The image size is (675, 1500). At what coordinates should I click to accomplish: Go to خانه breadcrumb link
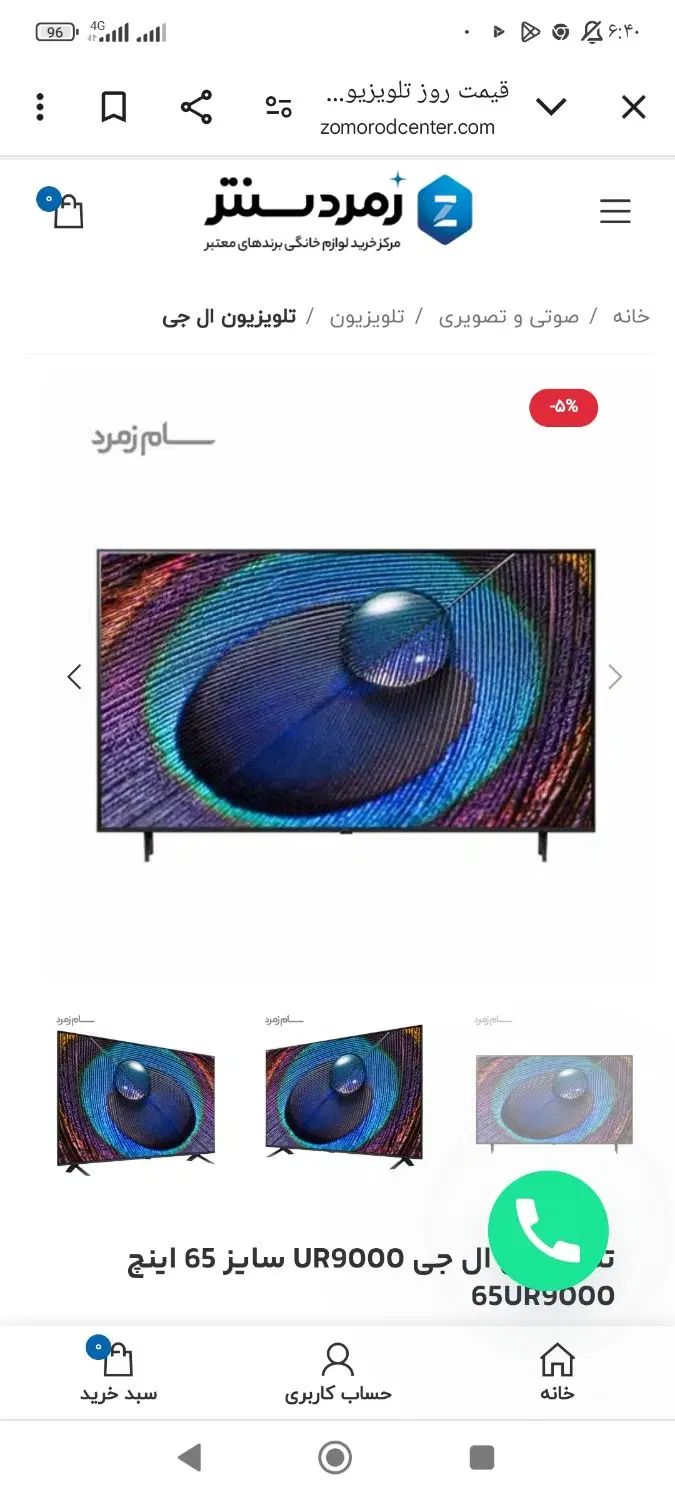click(630, 317)
